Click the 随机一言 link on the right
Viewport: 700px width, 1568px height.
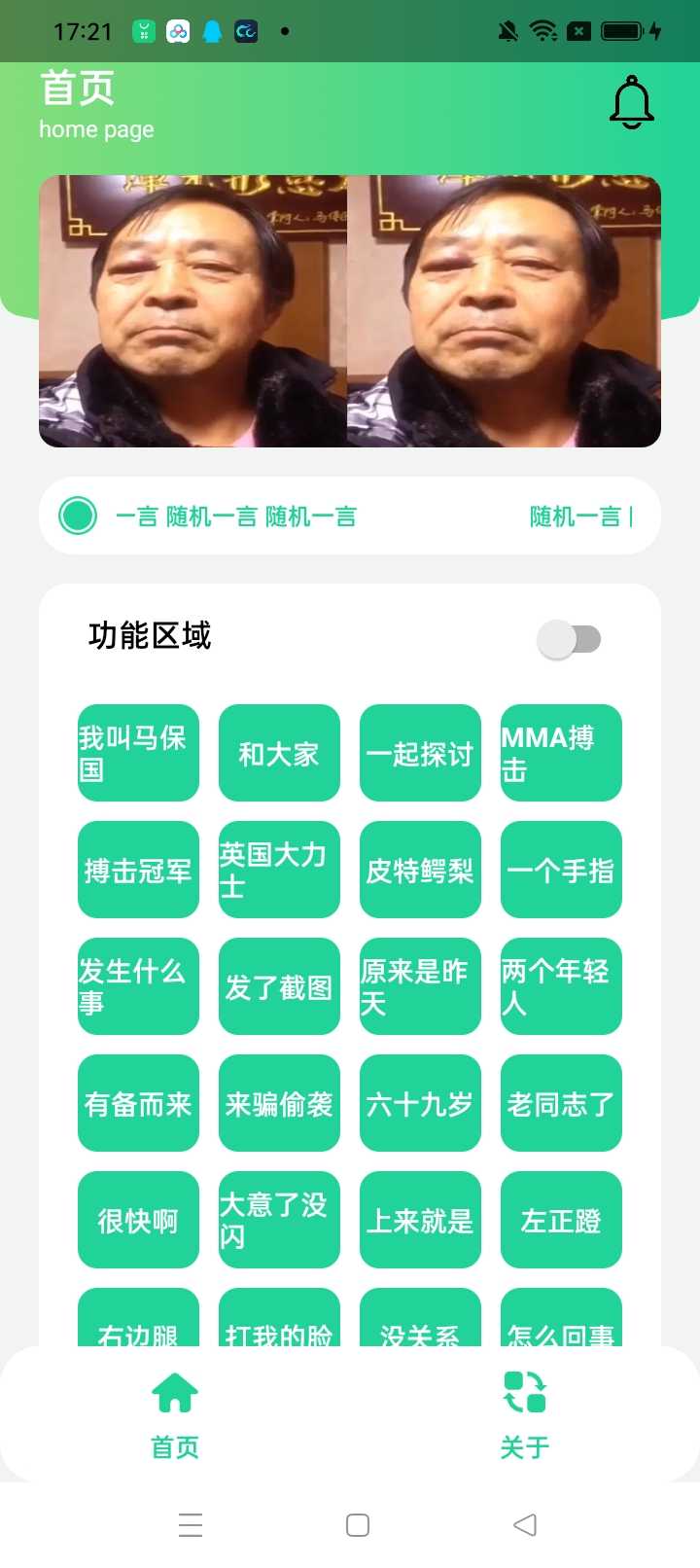pyautogui.click(x=577, y=516)
